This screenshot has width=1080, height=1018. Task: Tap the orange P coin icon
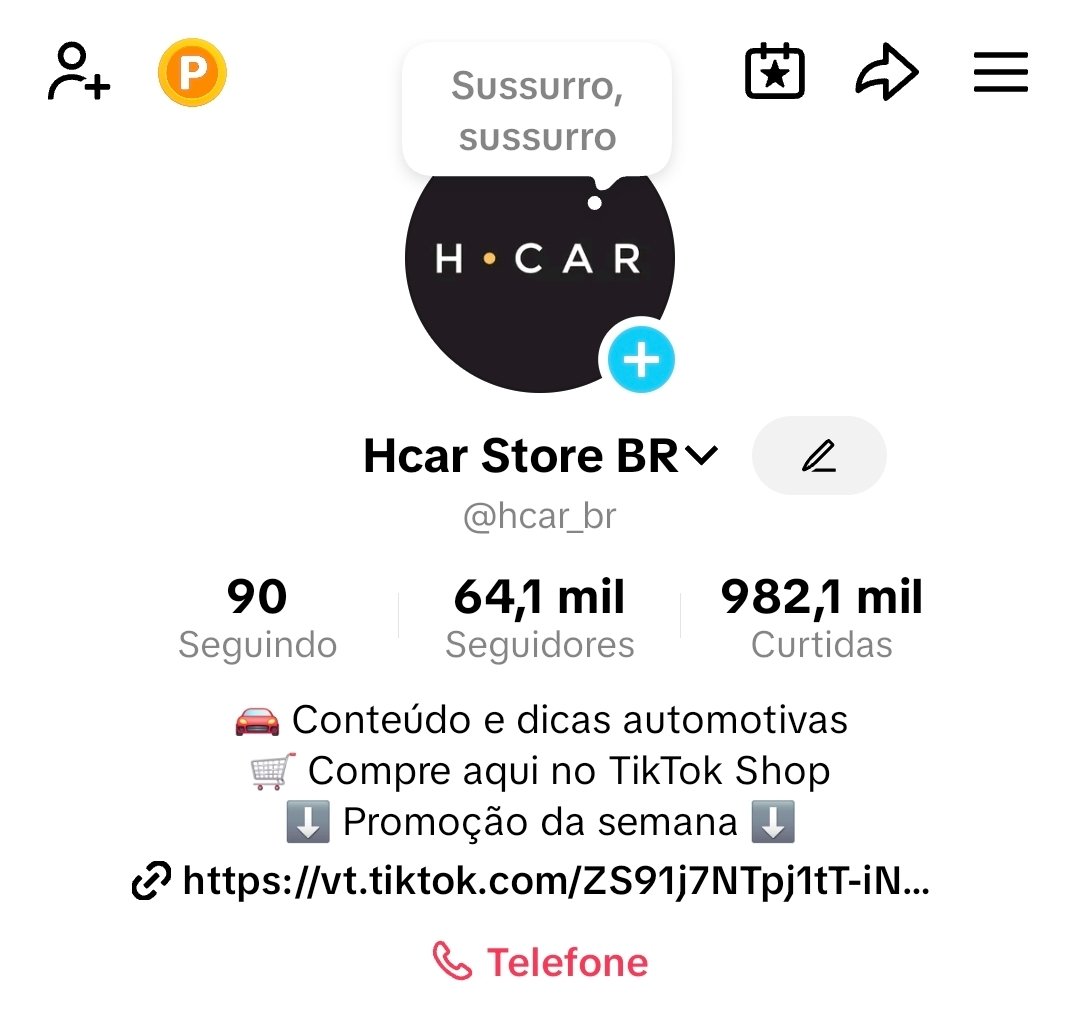(x=193, y=73)
